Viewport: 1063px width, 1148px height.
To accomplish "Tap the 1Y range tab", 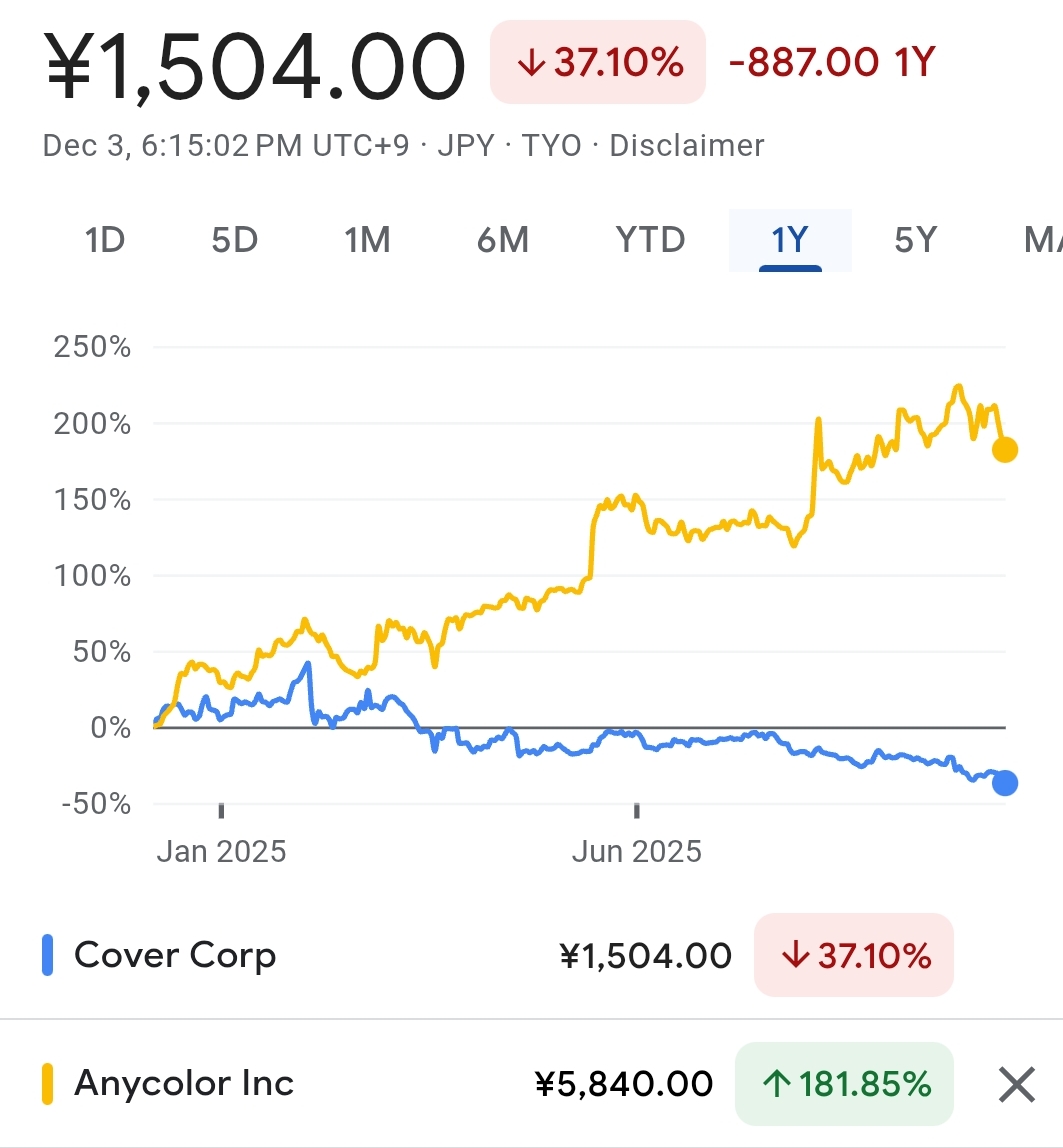I will coord(789,240).
